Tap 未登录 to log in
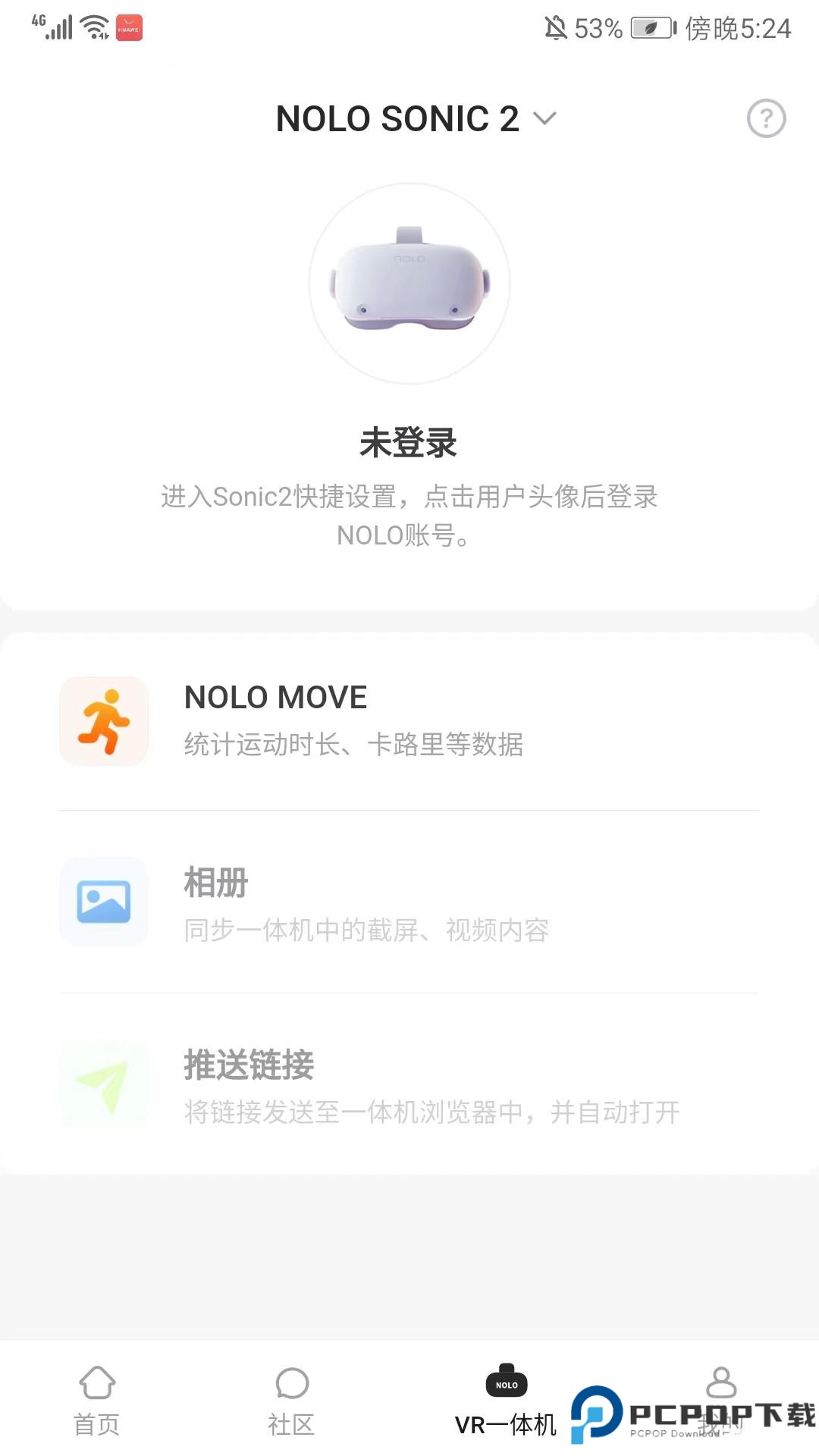The image size is (819, 1456). 409,444
